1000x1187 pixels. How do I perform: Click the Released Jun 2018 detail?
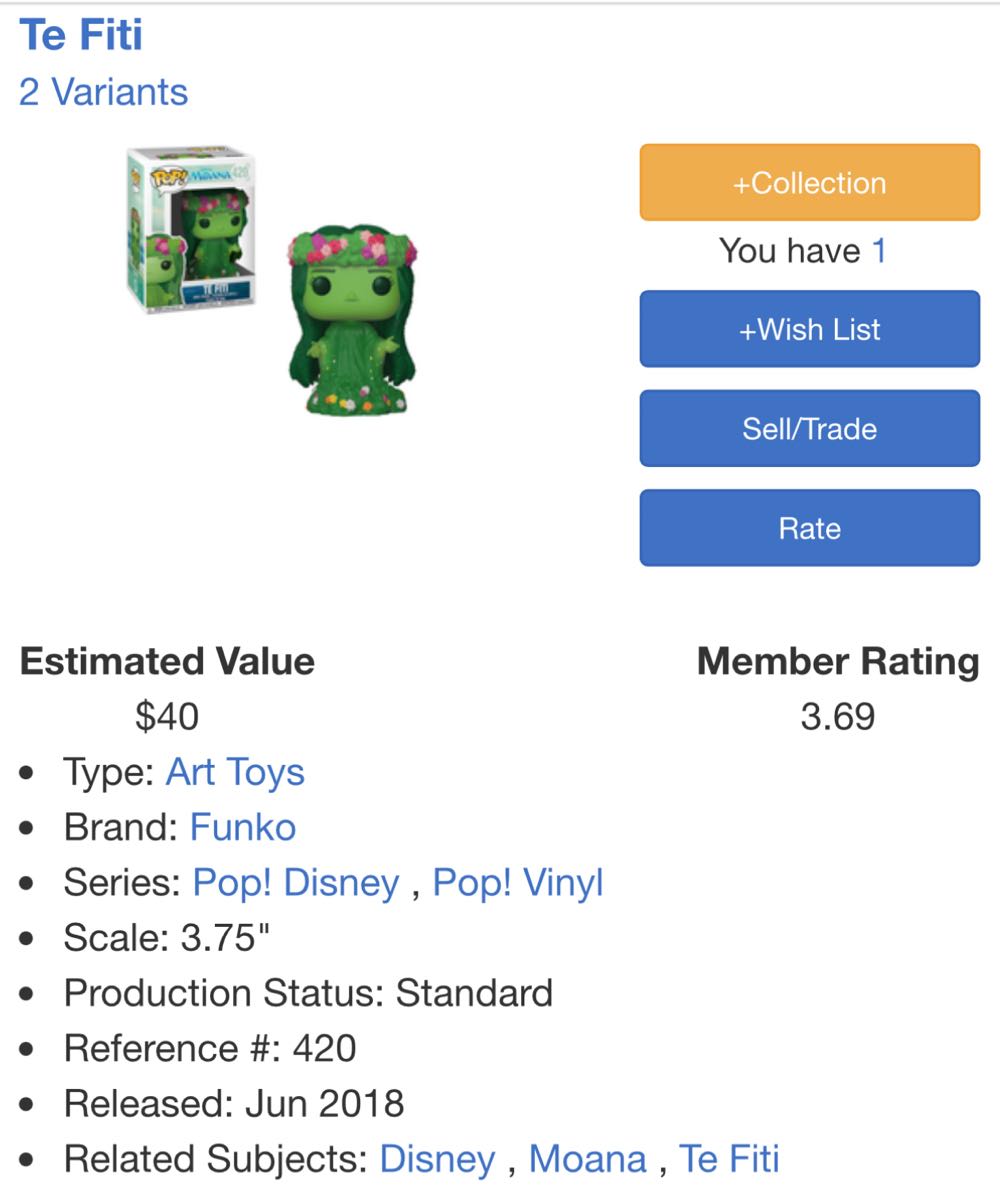(x=234, y=1103)
